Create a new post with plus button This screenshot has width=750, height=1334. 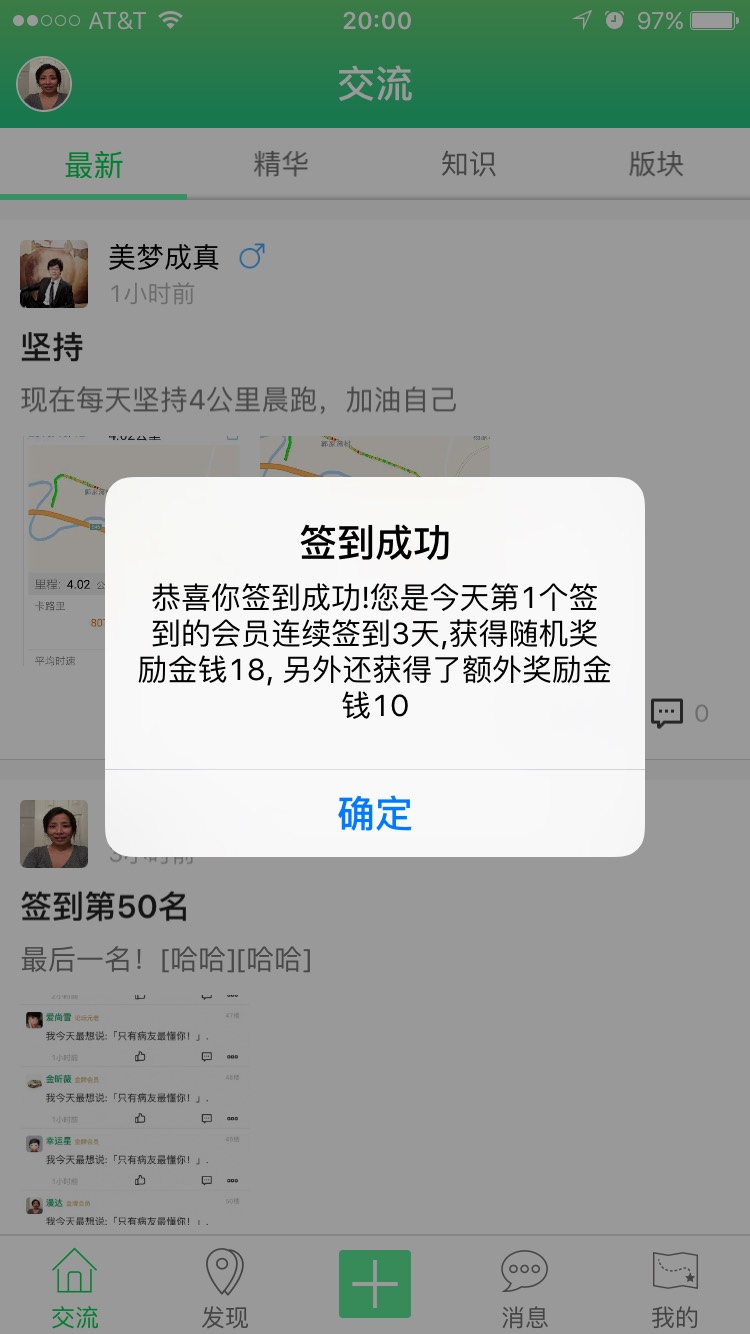pyautogui.click(x=375, y=1284)
